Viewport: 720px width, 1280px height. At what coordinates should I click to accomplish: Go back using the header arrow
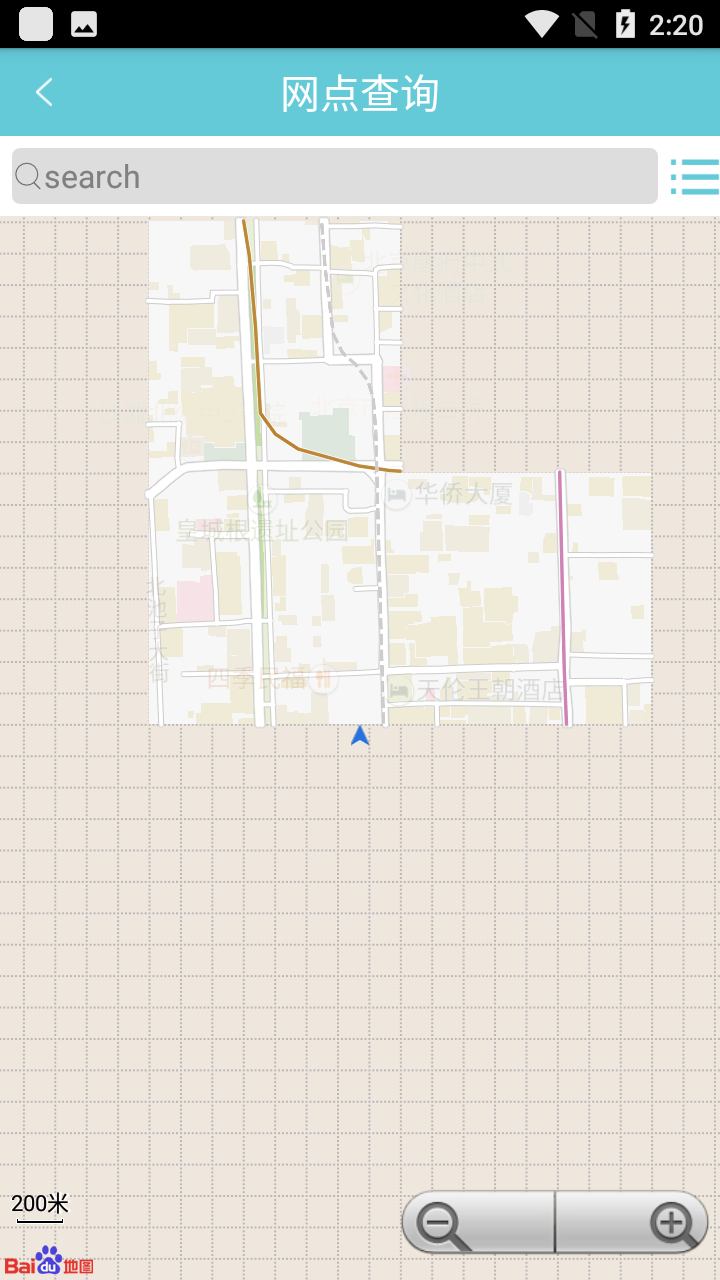pos(44,93)
